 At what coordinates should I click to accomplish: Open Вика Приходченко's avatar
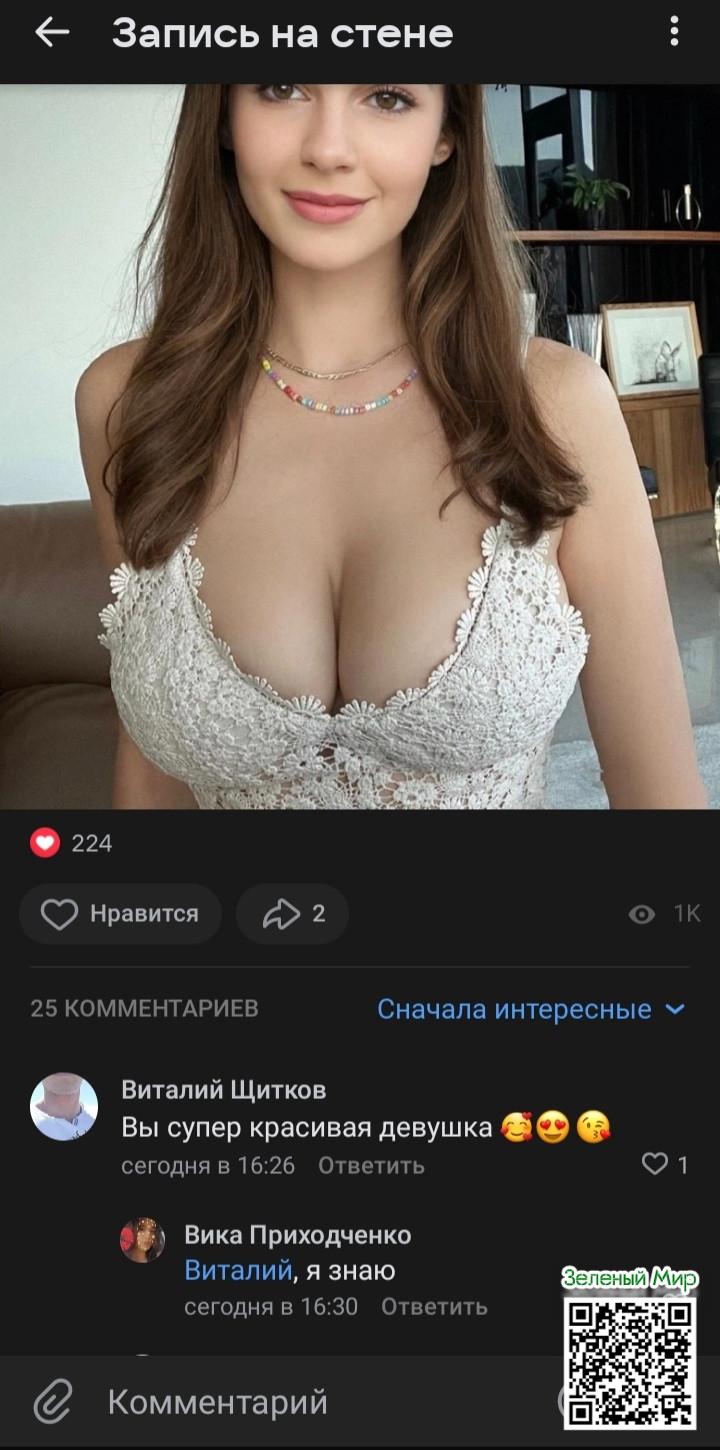coord(143,1240)
